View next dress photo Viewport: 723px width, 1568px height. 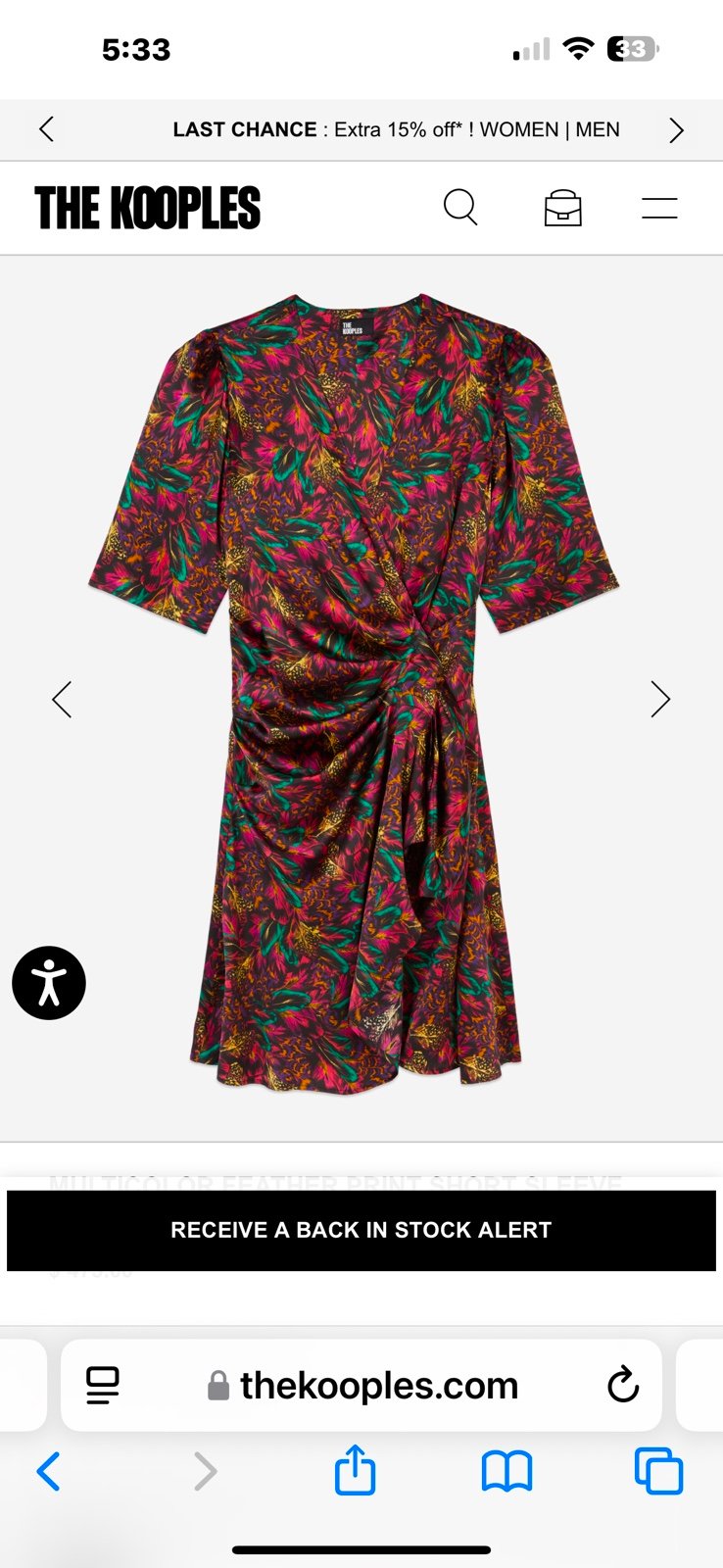point(660,699)
